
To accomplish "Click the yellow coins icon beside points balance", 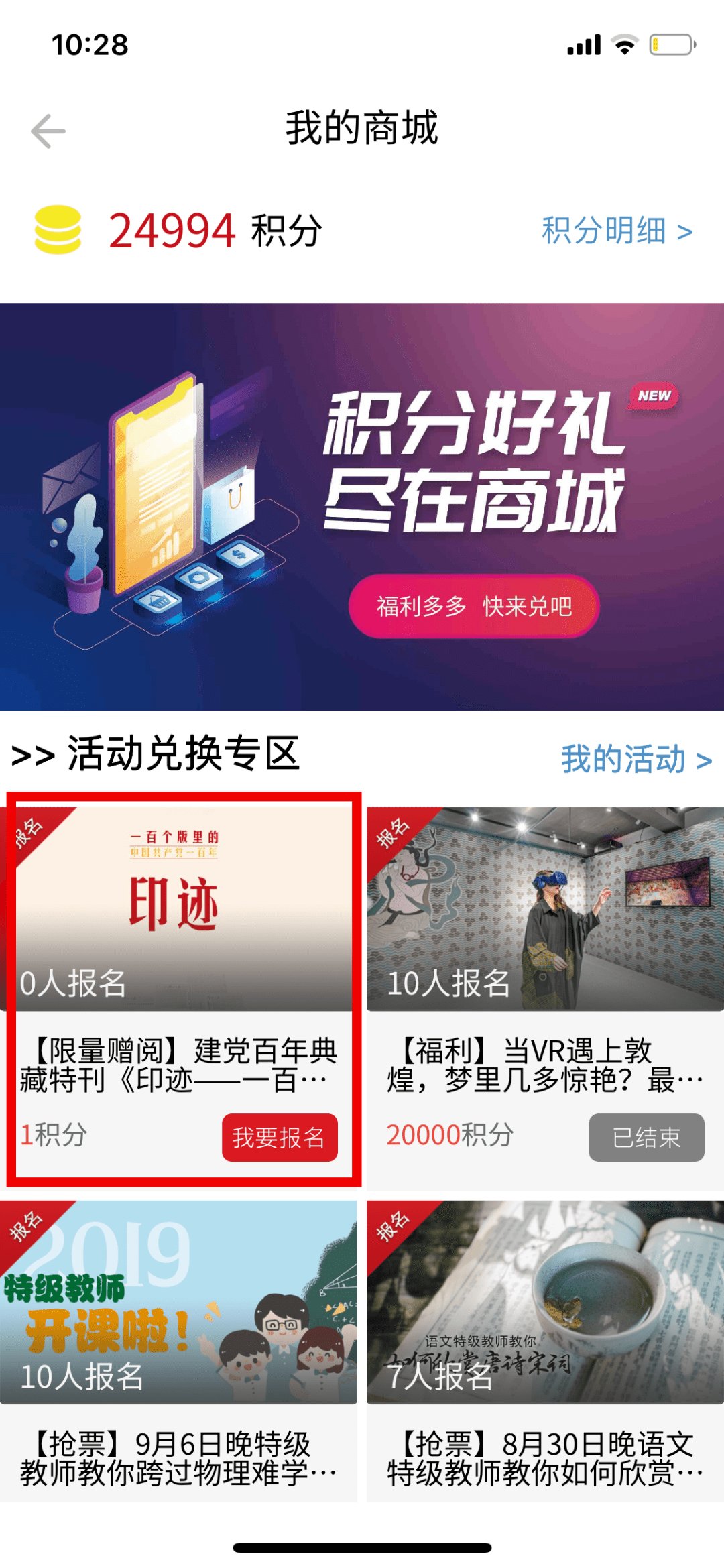I will [x=58, y=231].
